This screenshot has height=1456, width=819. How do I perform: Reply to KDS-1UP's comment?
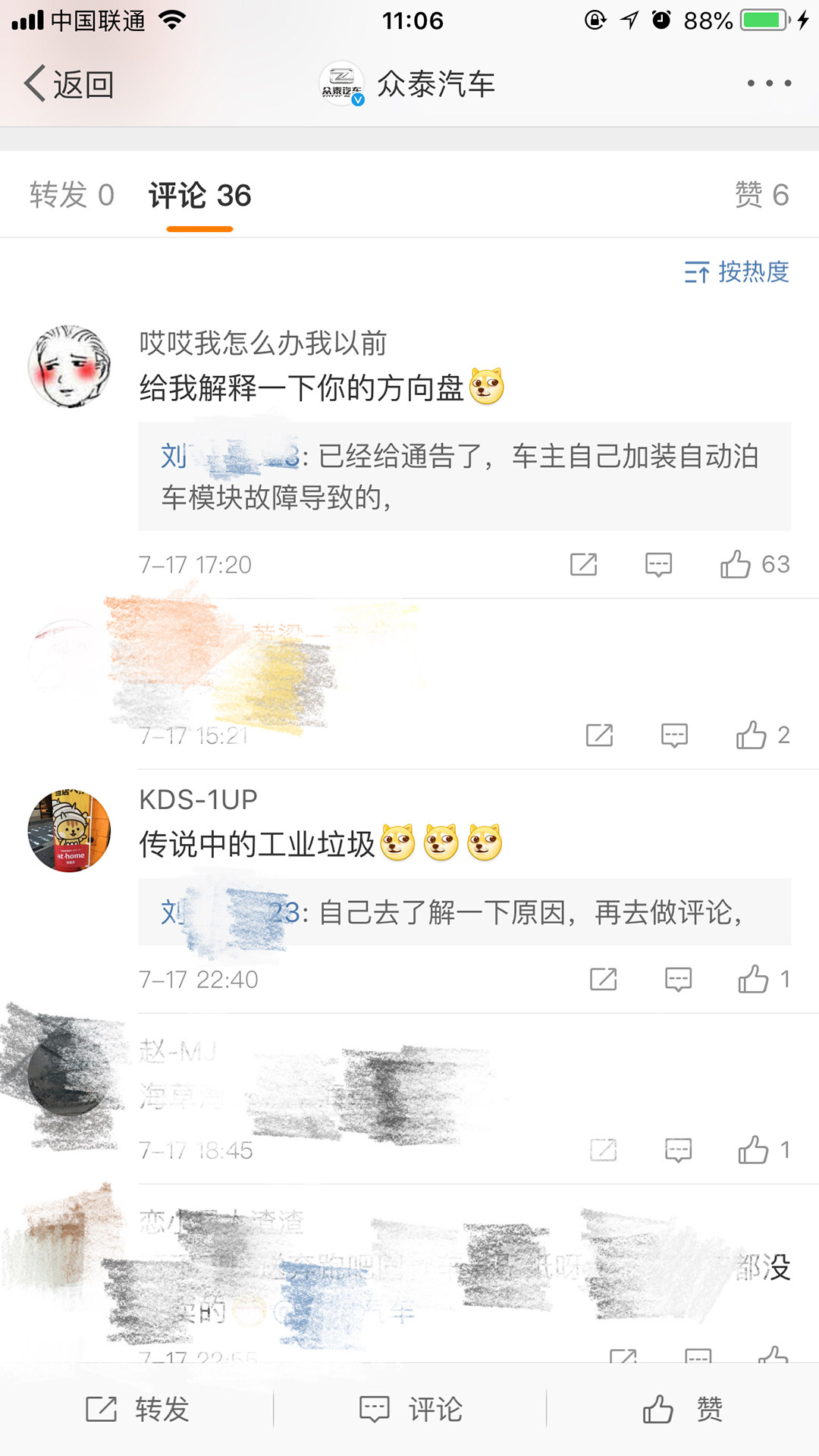tap(678, 980)
